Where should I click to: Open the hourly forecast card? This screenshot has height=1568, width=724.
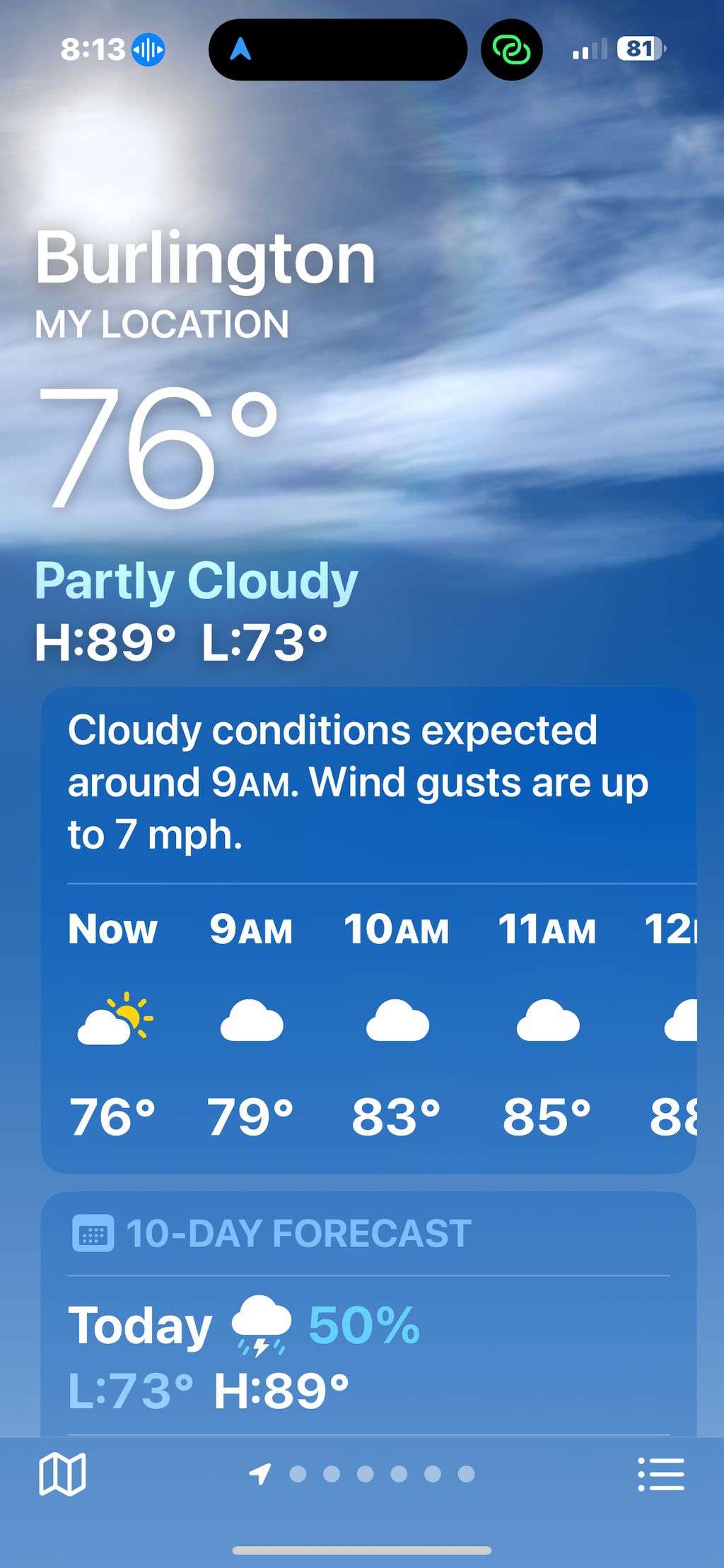point(368,1025)
